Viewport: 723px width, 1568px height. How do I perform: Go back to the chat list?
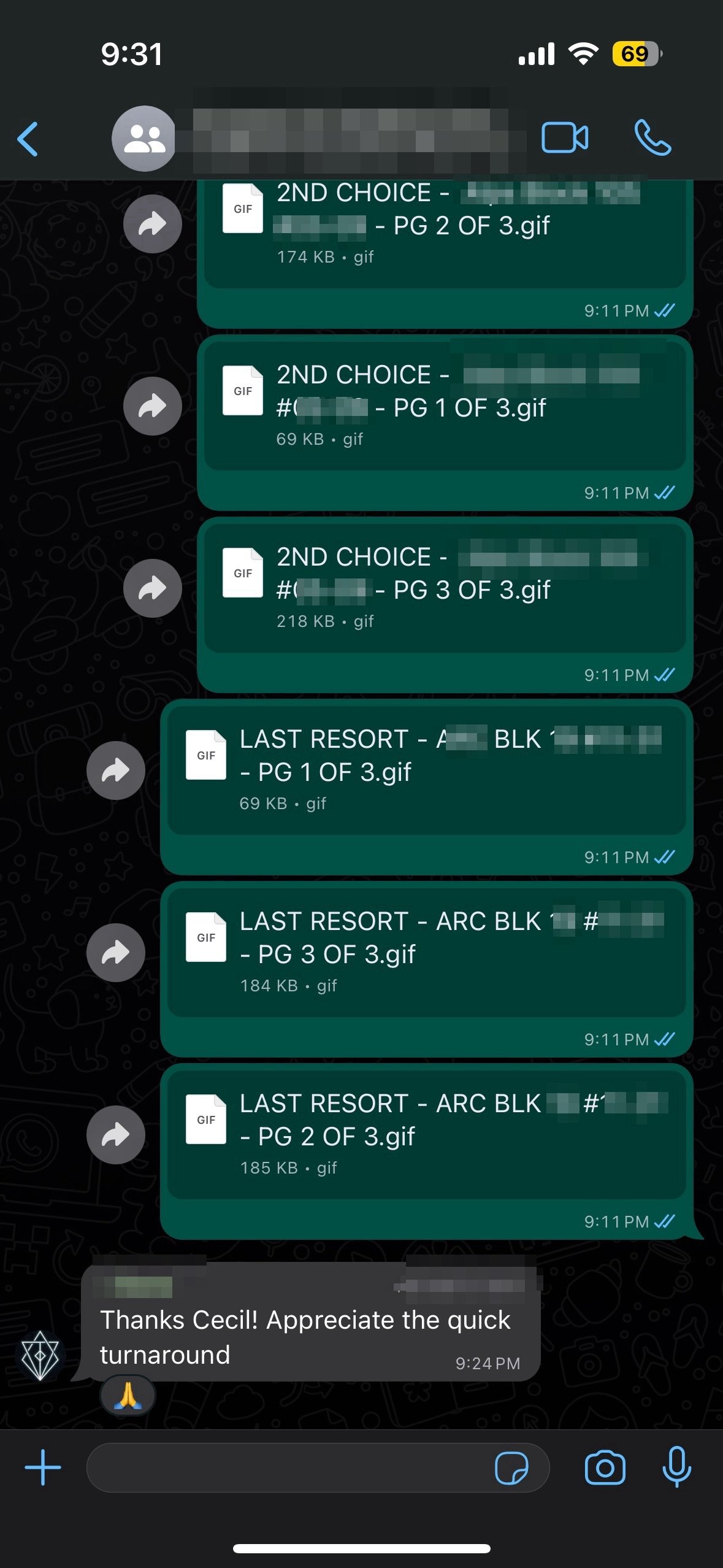pyautogui.click(x=28, y=139)
